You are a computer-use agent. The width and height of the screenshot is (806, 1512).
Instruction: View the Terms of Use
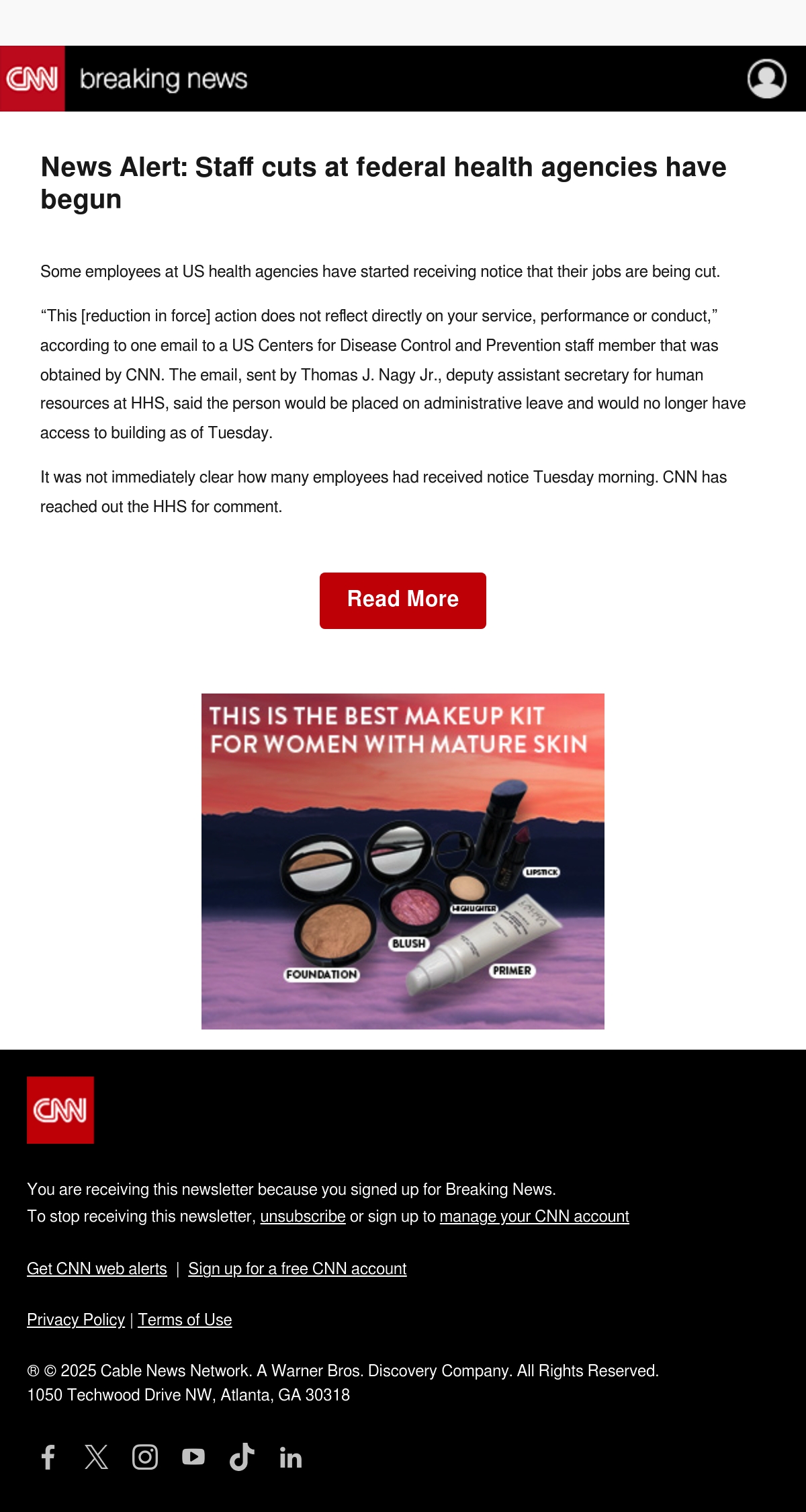coord(185,1320)
